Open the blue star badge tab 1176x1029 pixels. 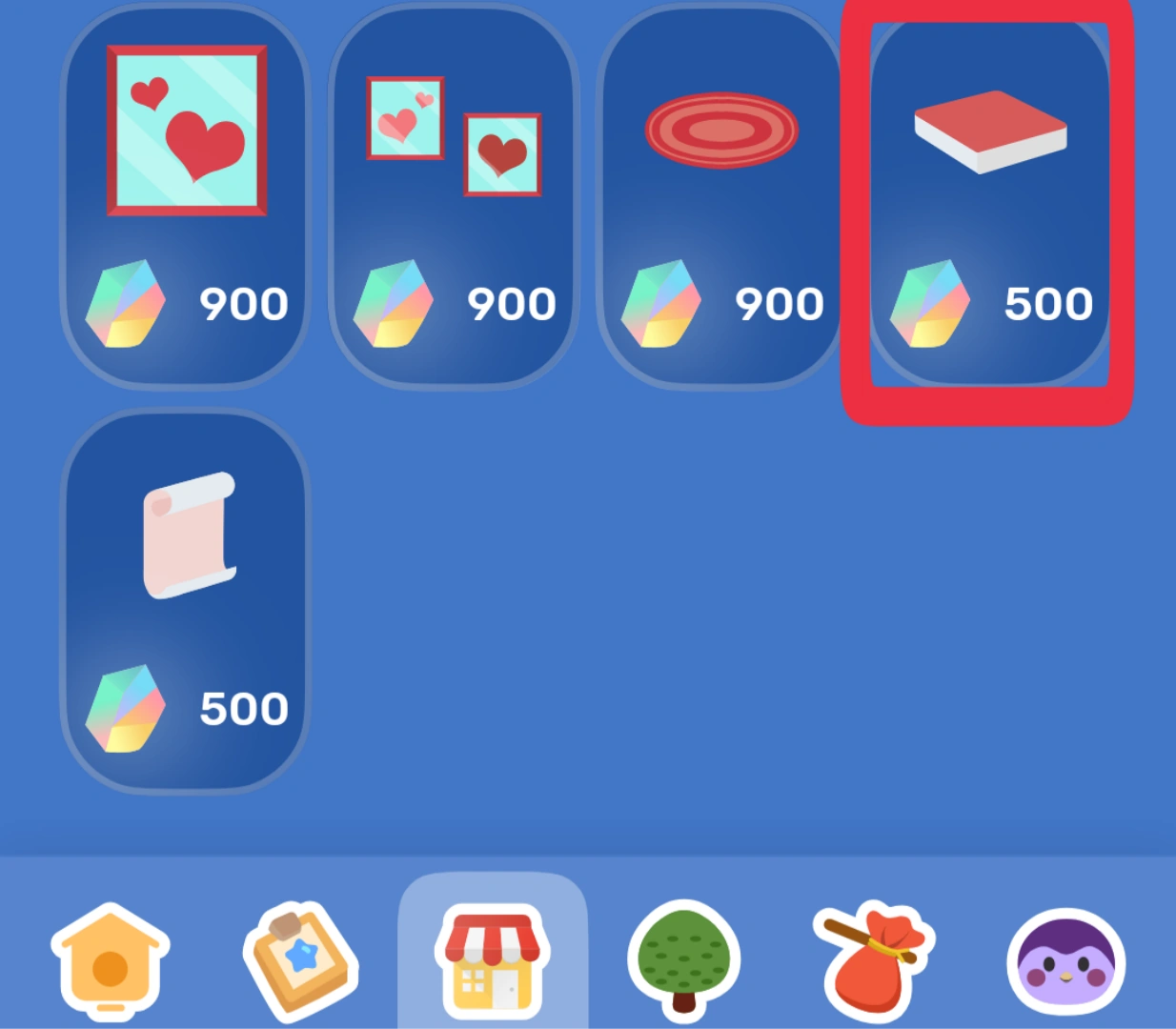tap(301, 960)
